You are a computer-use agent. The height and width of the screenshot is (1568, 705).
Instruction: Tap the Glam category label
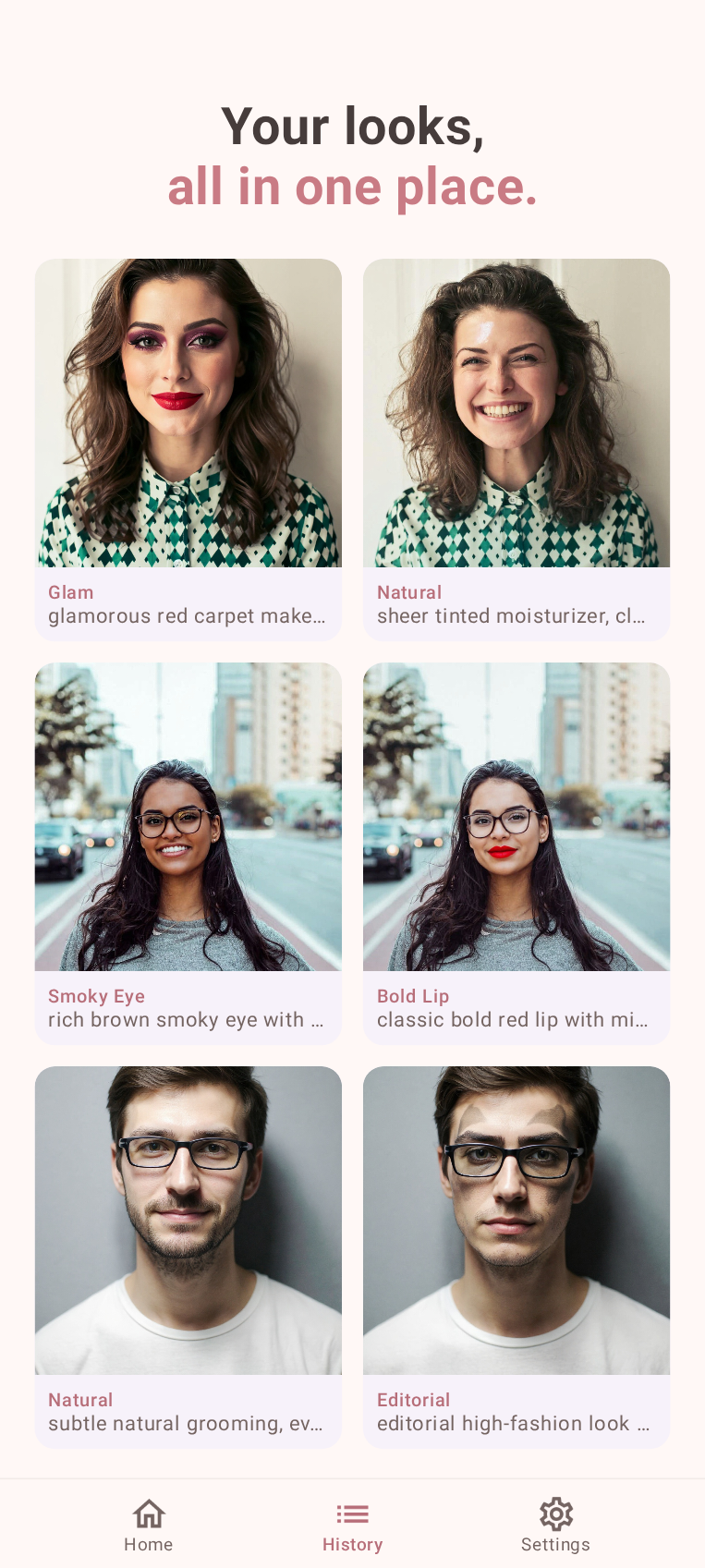(x=71, y=592)
